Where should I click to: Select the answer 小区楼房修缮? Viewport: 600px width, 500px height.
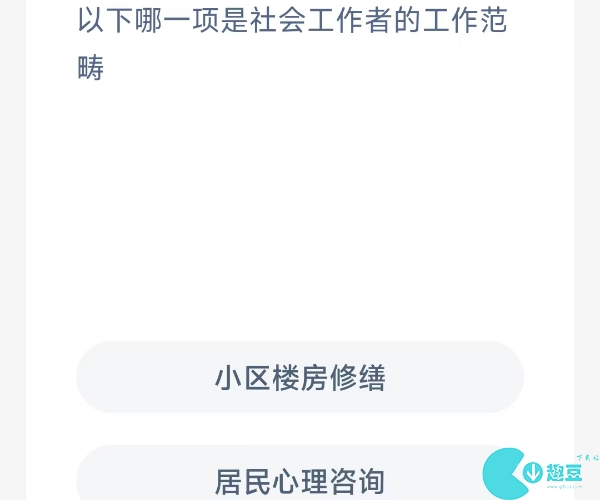point(300,377)
